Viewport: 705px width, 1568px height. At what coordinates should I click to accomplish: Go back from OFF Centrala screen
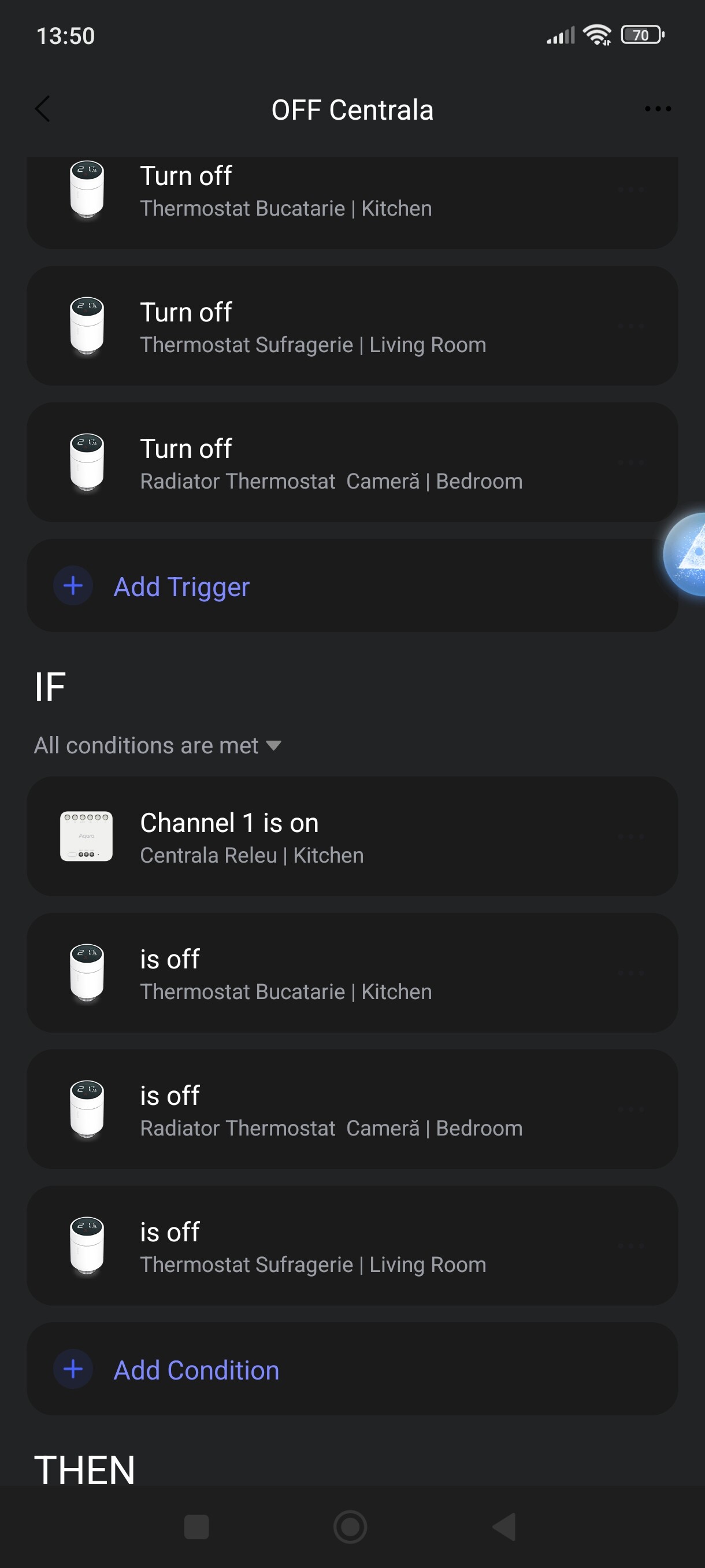(43, 110)
